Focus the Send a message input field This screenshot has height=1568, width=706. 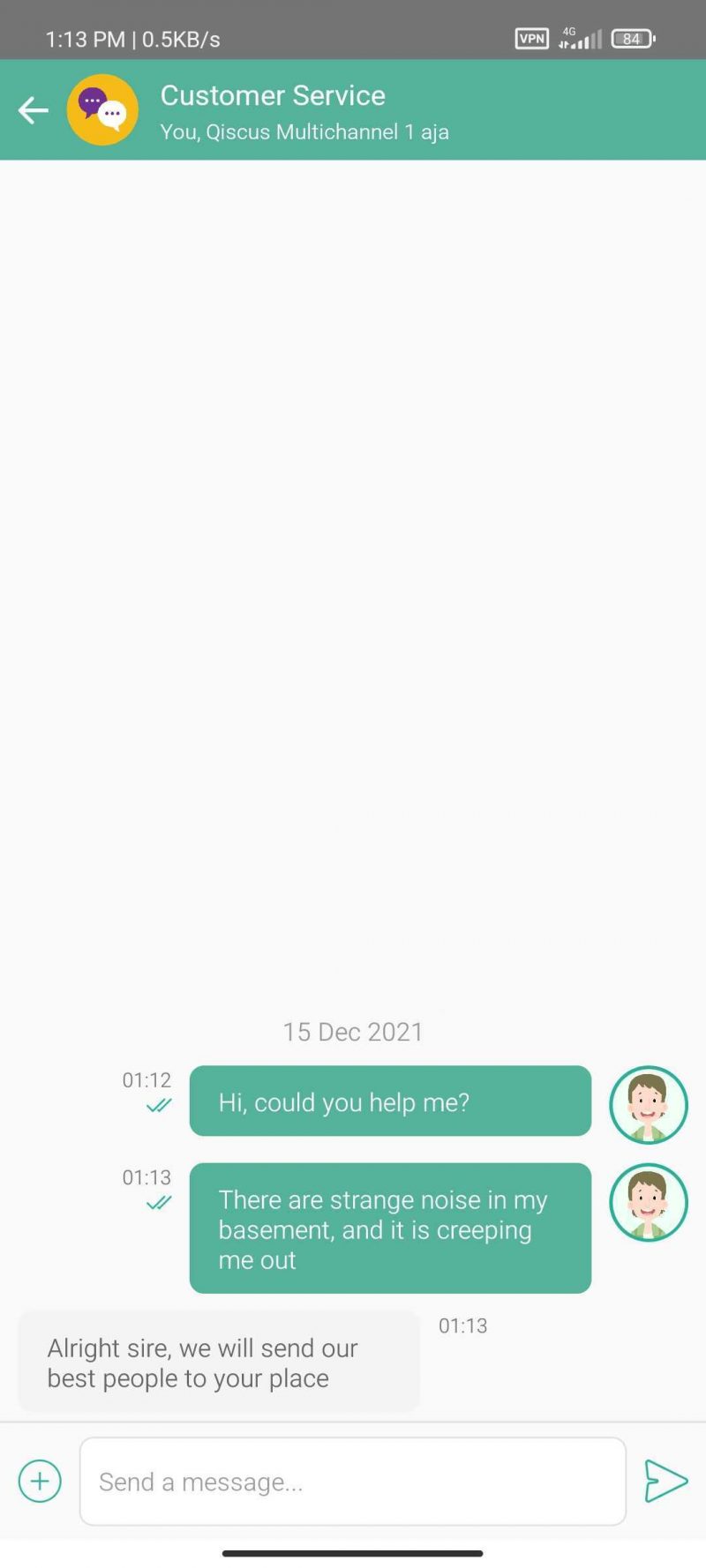(353, 1482)
